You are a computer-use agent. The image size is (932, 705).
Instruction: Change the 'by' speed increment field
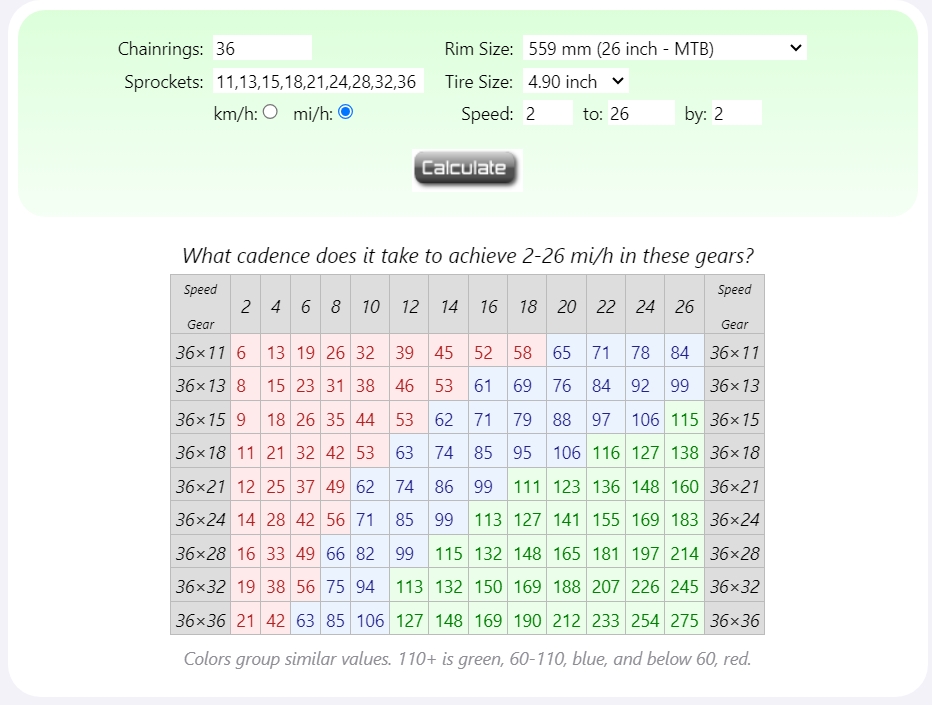[735, 114]
